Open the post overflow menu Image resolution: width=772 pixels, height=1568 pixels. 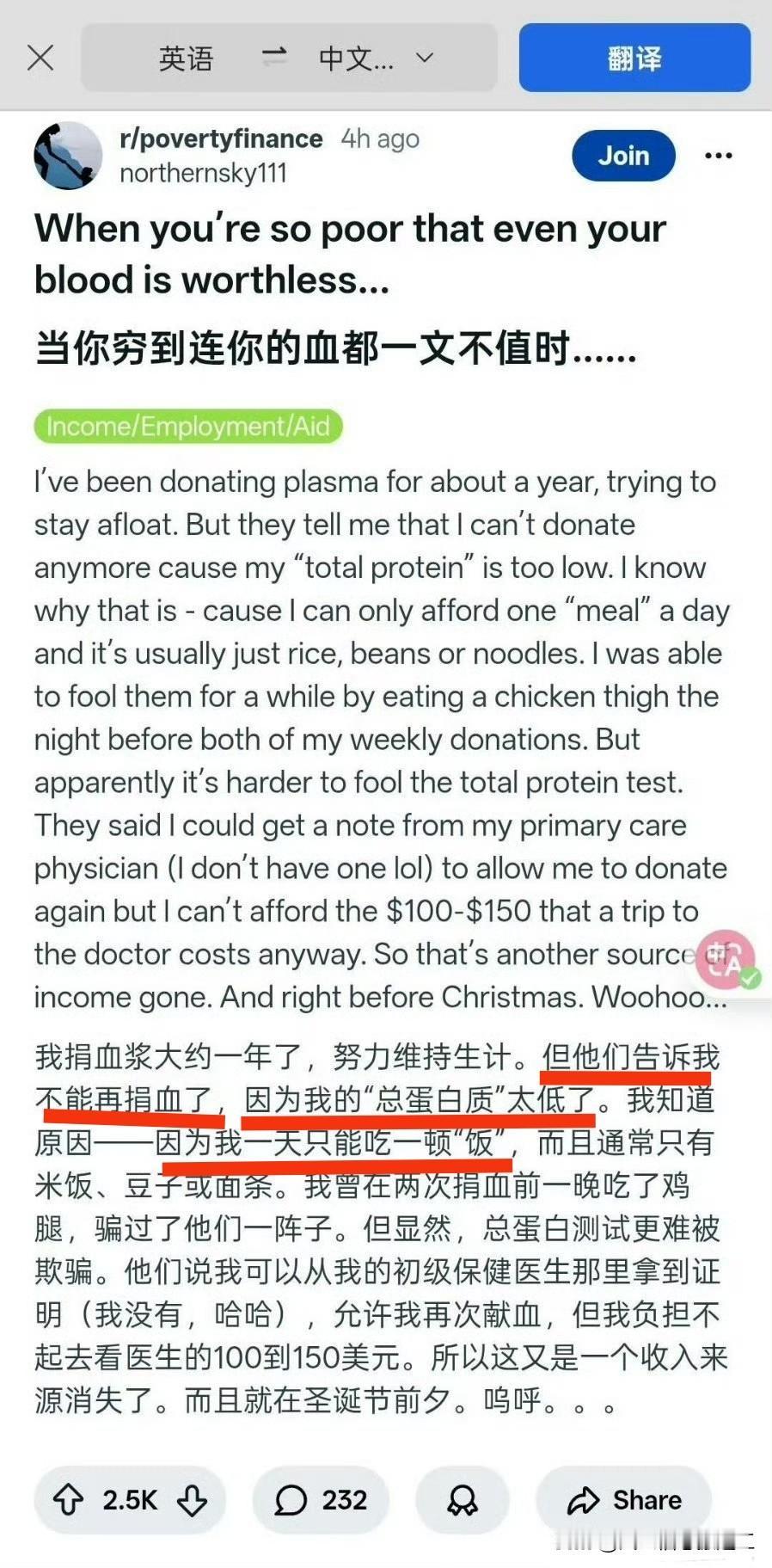pyautogui.click(x=719, y=156)
